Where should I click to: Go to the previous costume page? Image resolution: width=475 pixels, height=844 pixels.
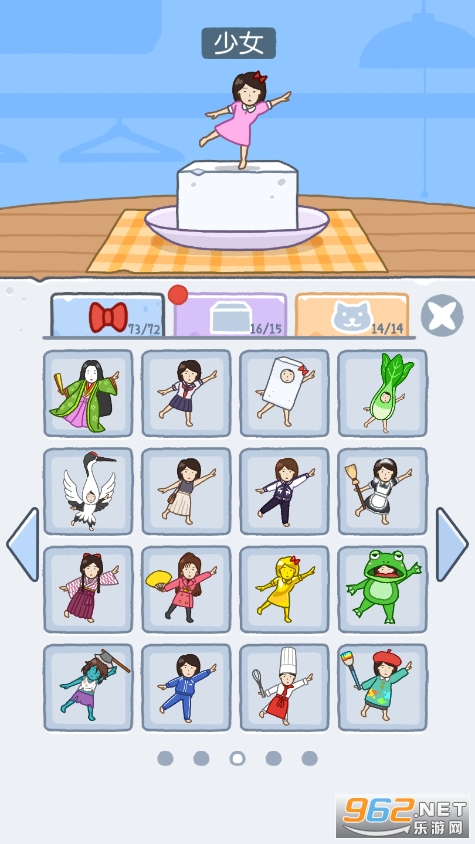pyautogui.click(x=23, y=544)
